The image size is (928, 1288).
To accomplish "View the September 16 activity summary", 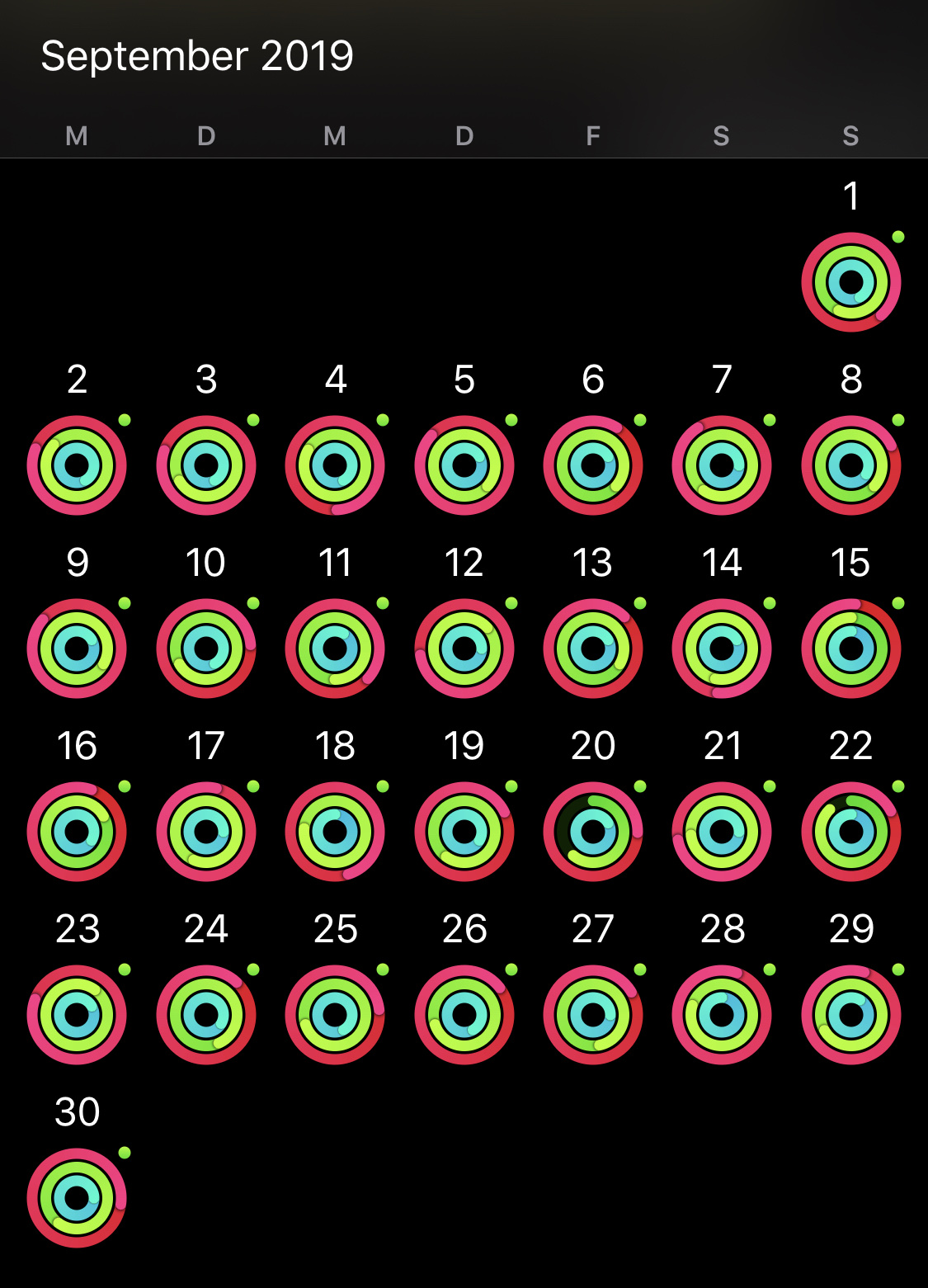I will tap(77, 832).
